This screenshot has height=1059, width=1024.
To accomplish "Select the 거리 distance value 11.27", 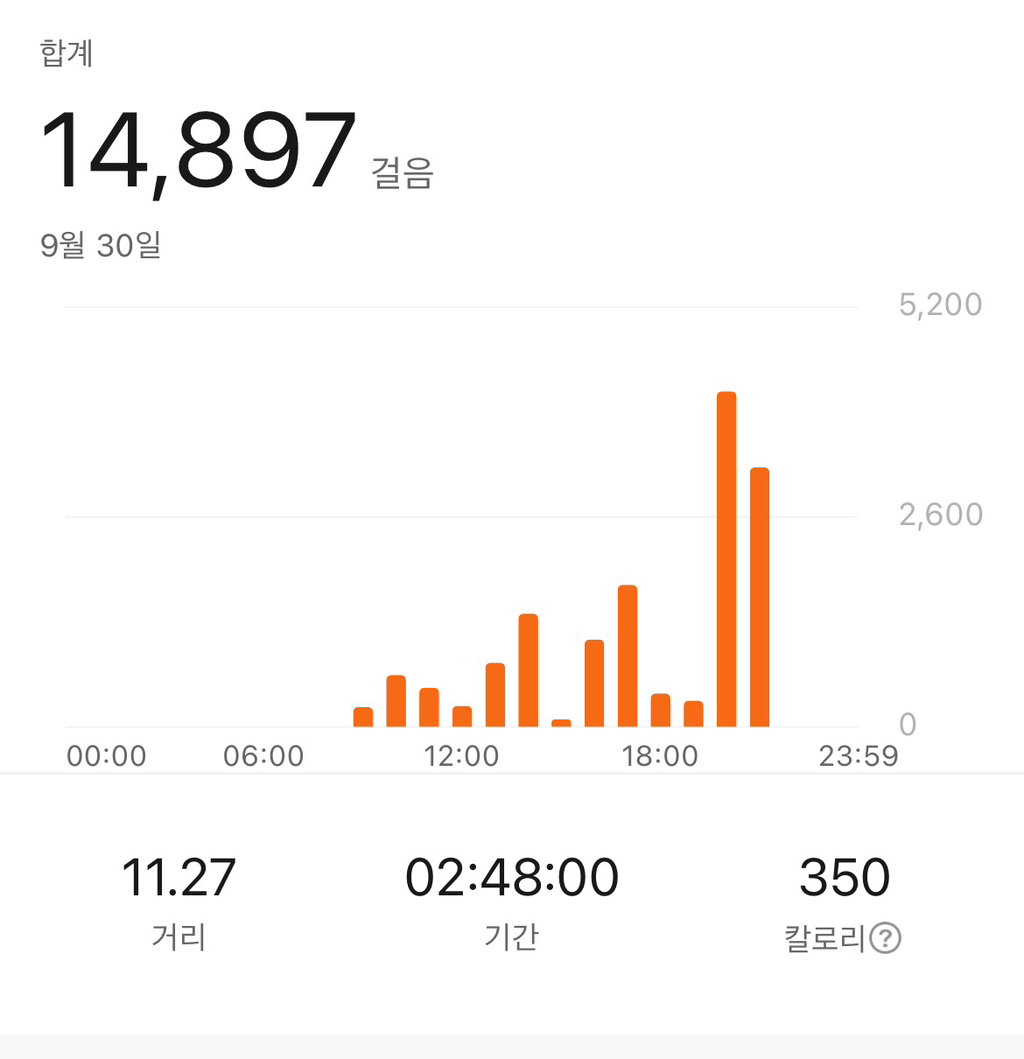I will pos(180,878).
